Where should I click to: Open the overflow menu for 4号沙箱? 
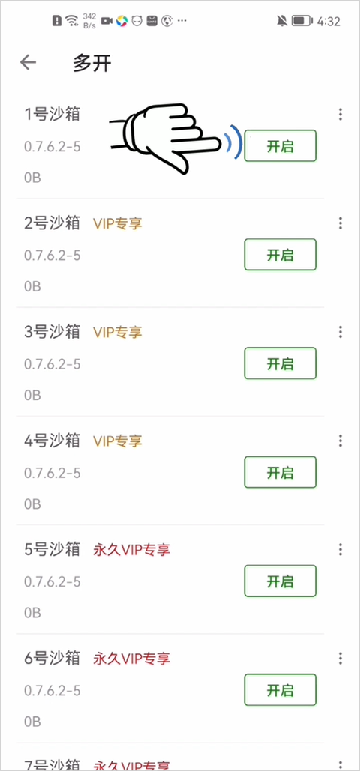click(x=340, y=441)
